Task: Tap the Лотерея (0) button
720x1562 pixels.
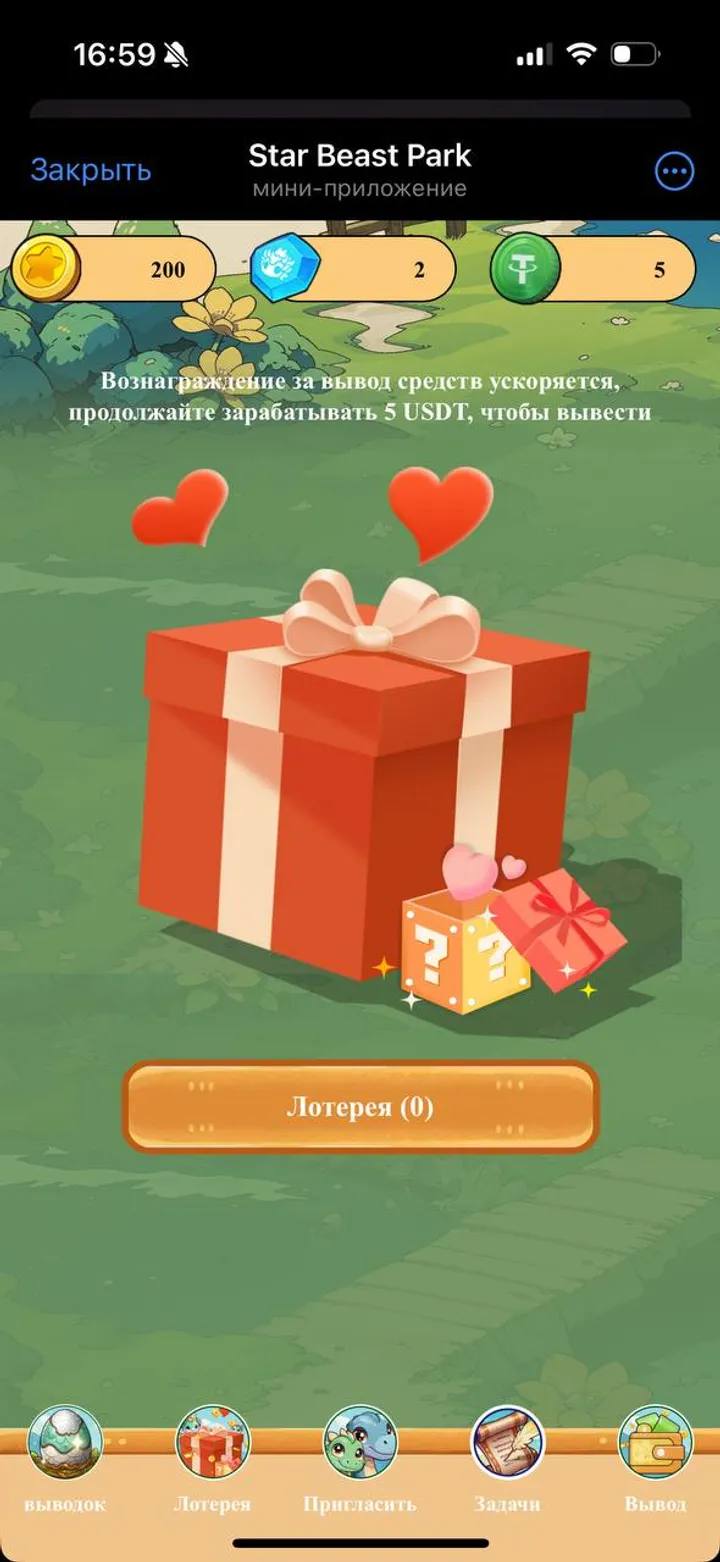Action: click(360, 1107)
